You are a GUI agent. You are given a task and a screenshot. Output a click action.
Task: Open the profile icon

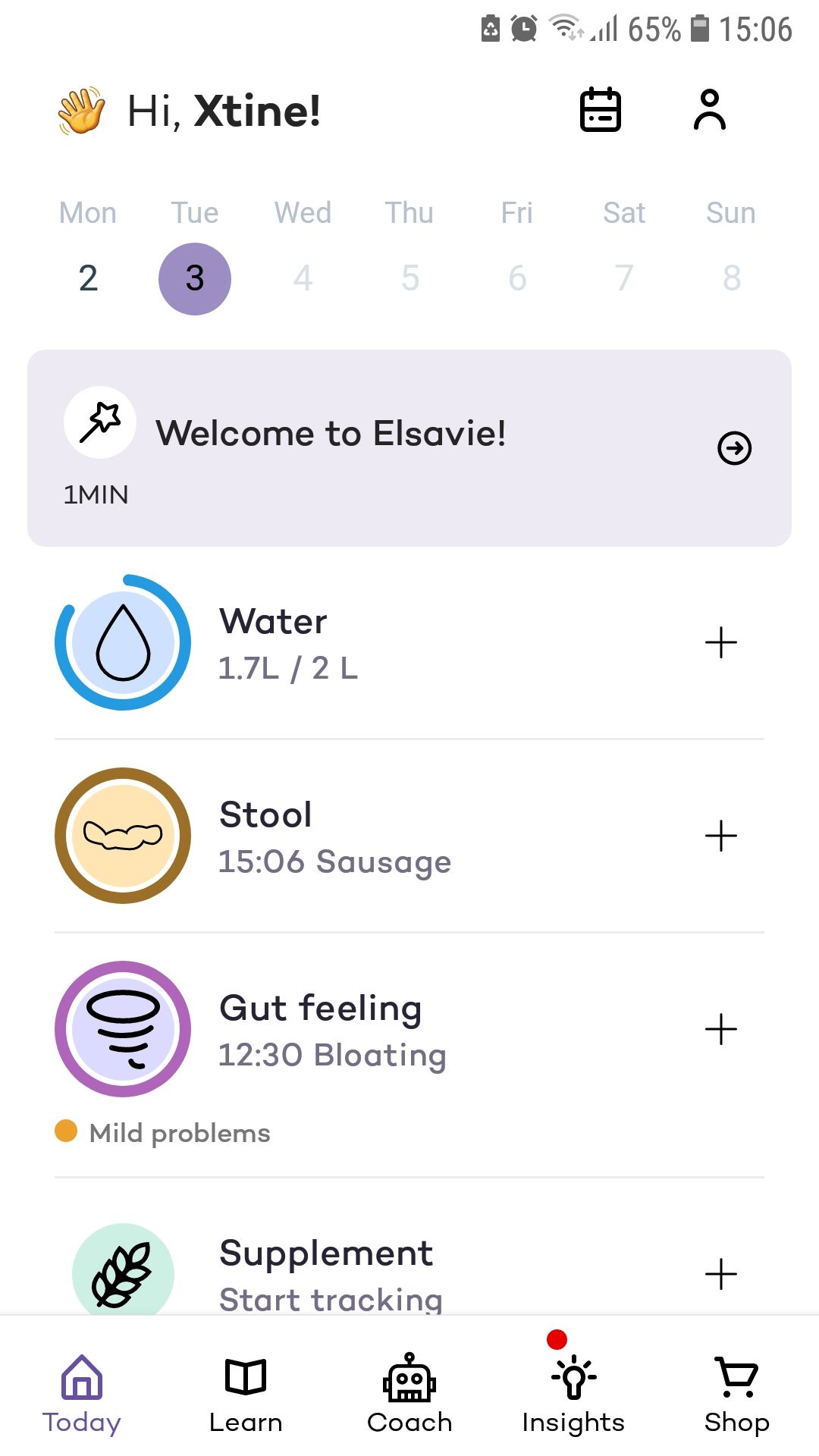coord(710,111)
